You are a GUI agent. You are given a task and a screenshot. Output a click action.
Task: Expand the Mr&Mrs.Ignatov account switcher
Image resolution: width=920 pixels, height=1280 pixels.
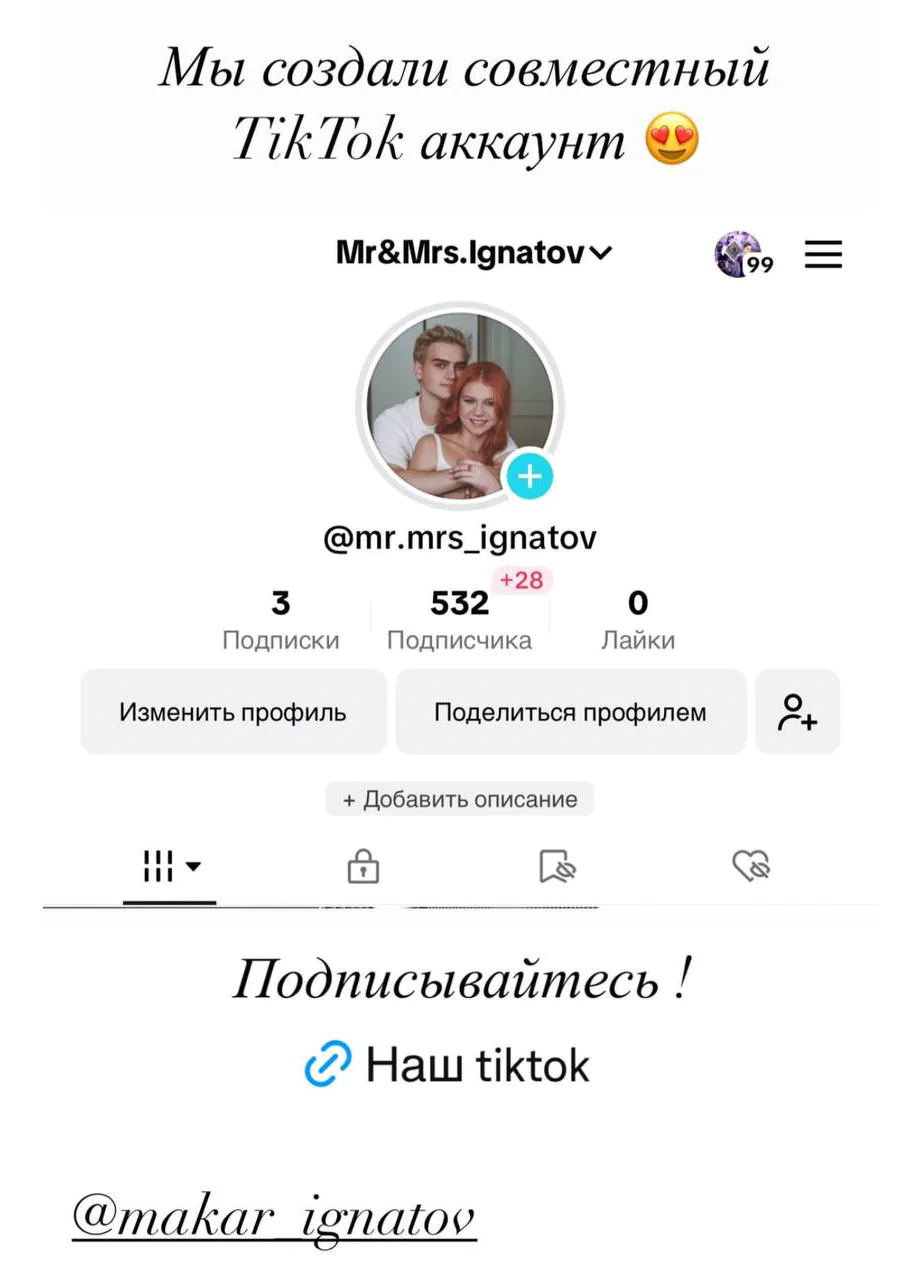pos(468,253)
